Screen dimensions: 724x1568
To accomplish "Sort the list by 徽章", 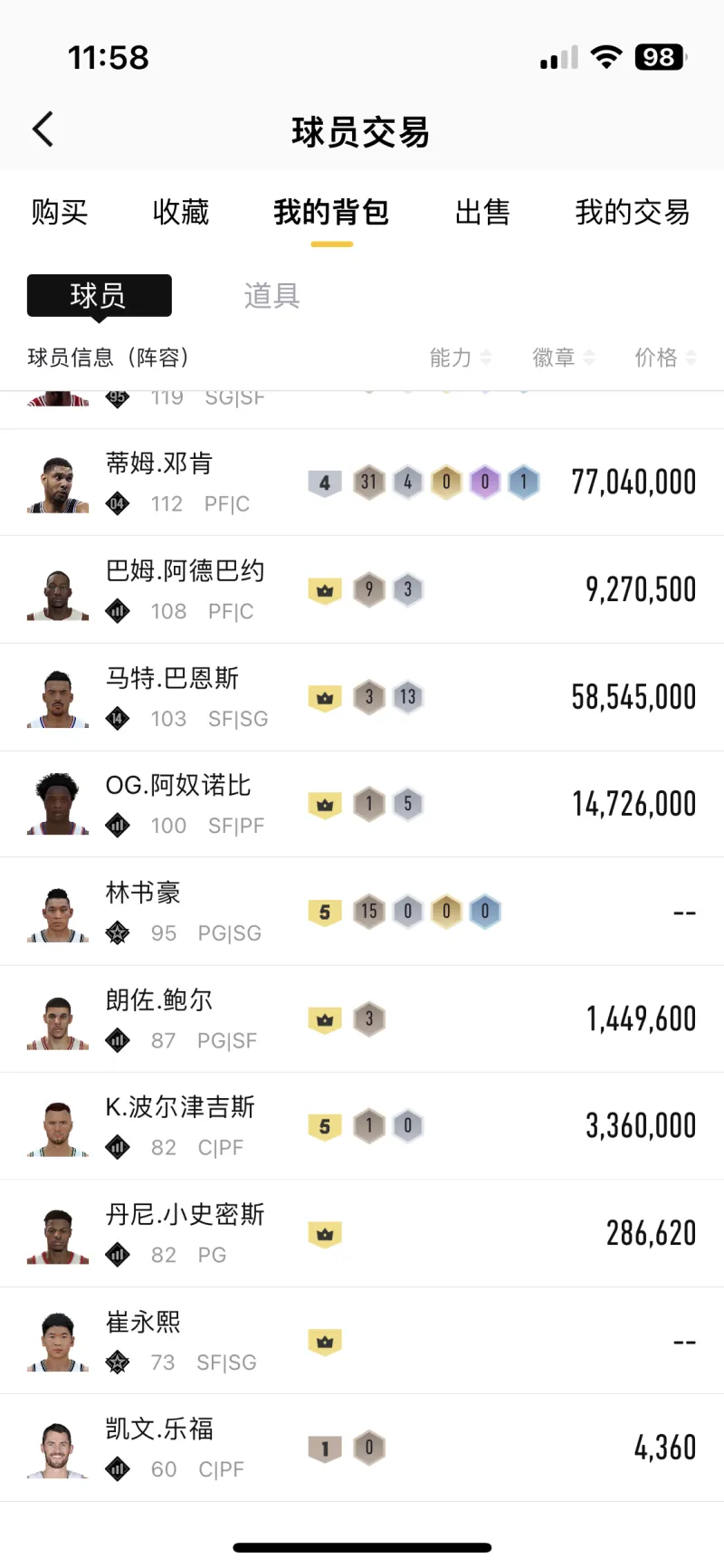I will 563,358.
